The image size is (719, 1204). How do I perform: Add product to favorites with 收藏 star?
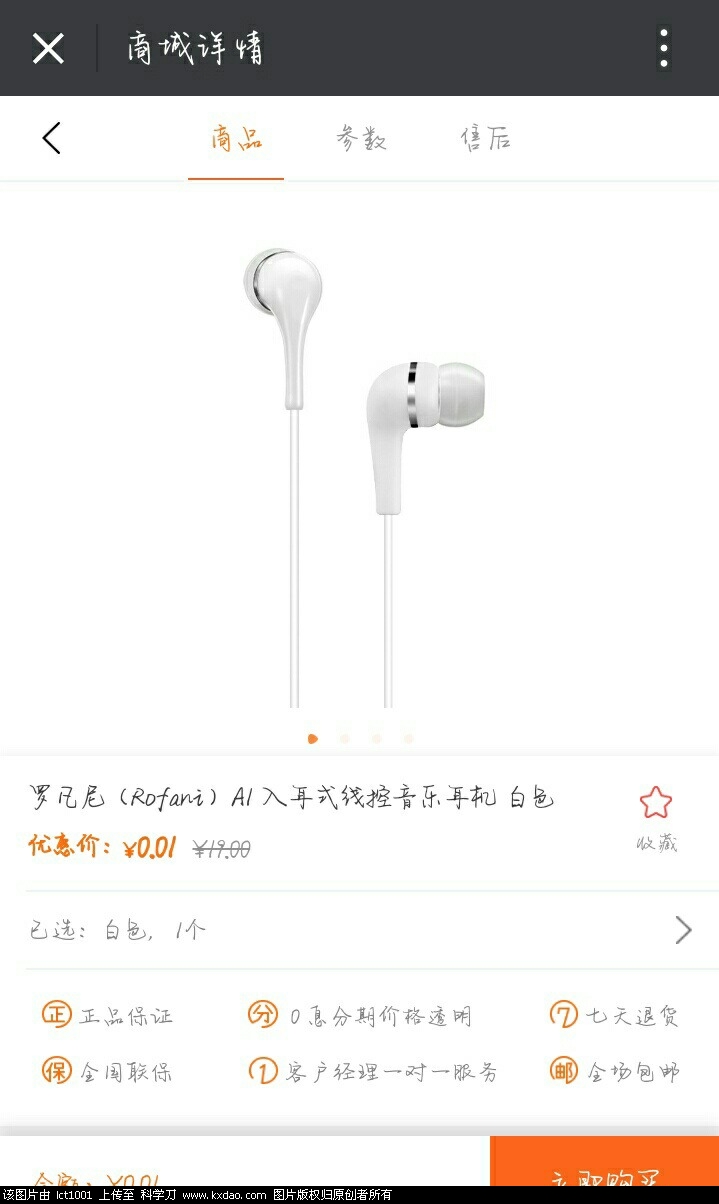click(656, 815)
